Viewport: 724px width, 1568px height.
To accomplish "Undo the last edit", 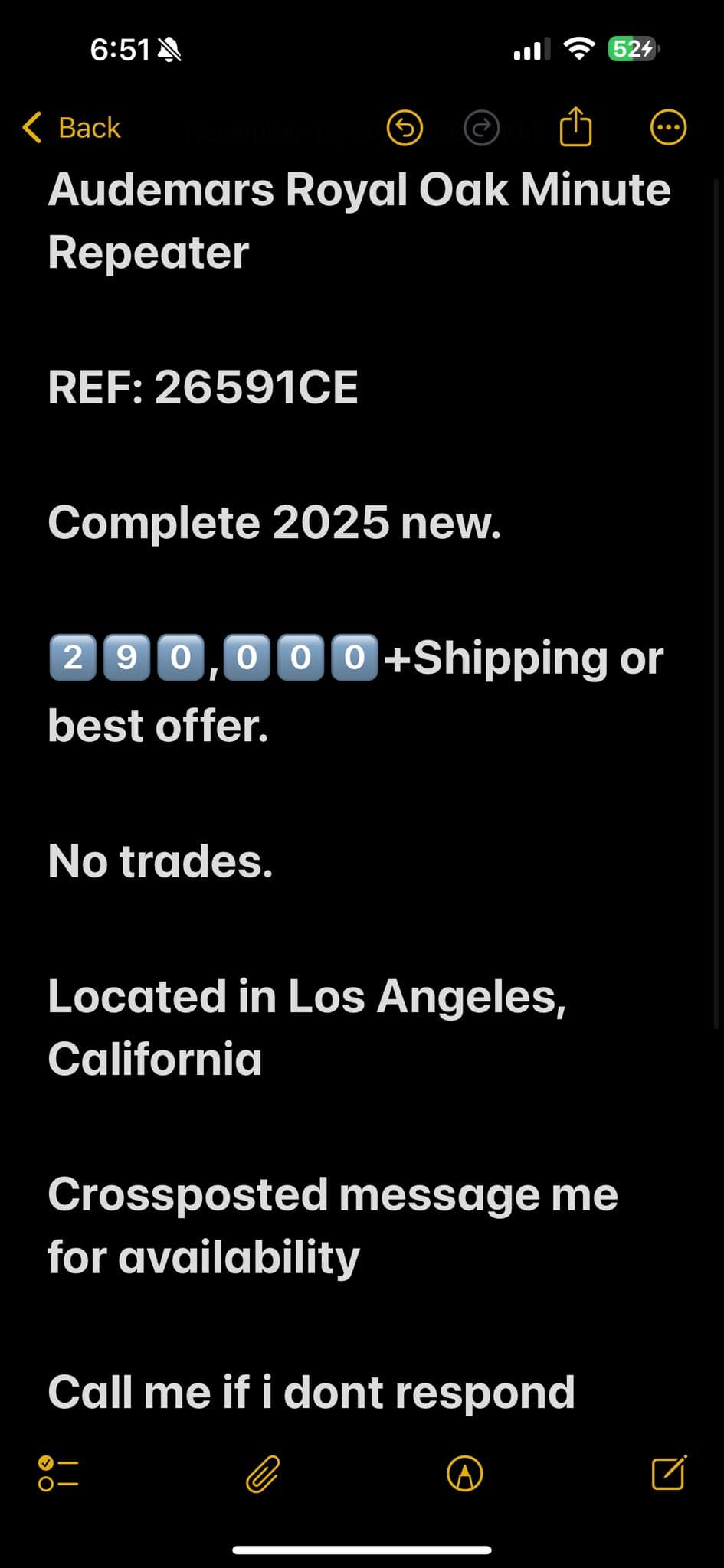I will click(x=405, y=128).
